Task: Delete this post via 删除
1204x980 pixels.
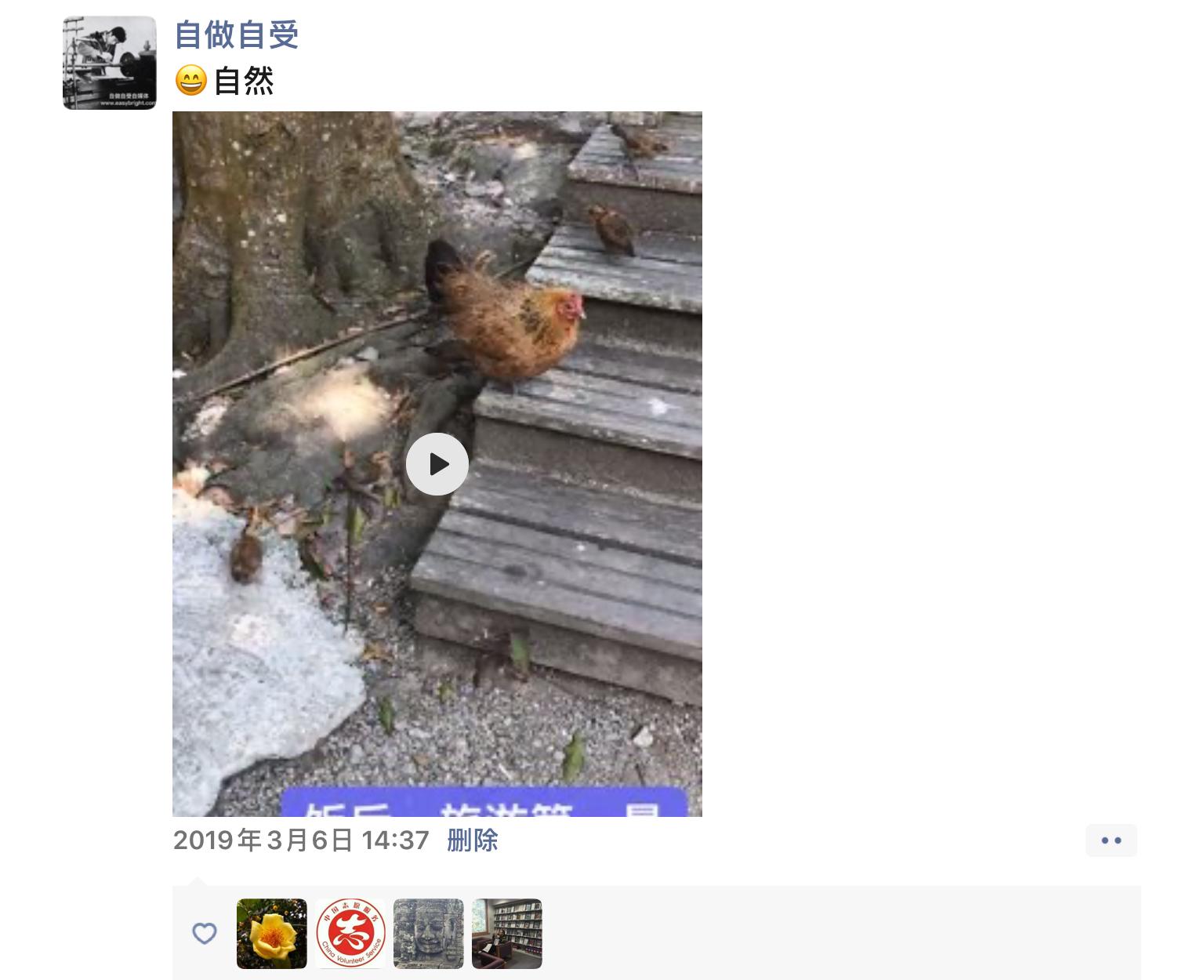Action: tap(473, 840)
